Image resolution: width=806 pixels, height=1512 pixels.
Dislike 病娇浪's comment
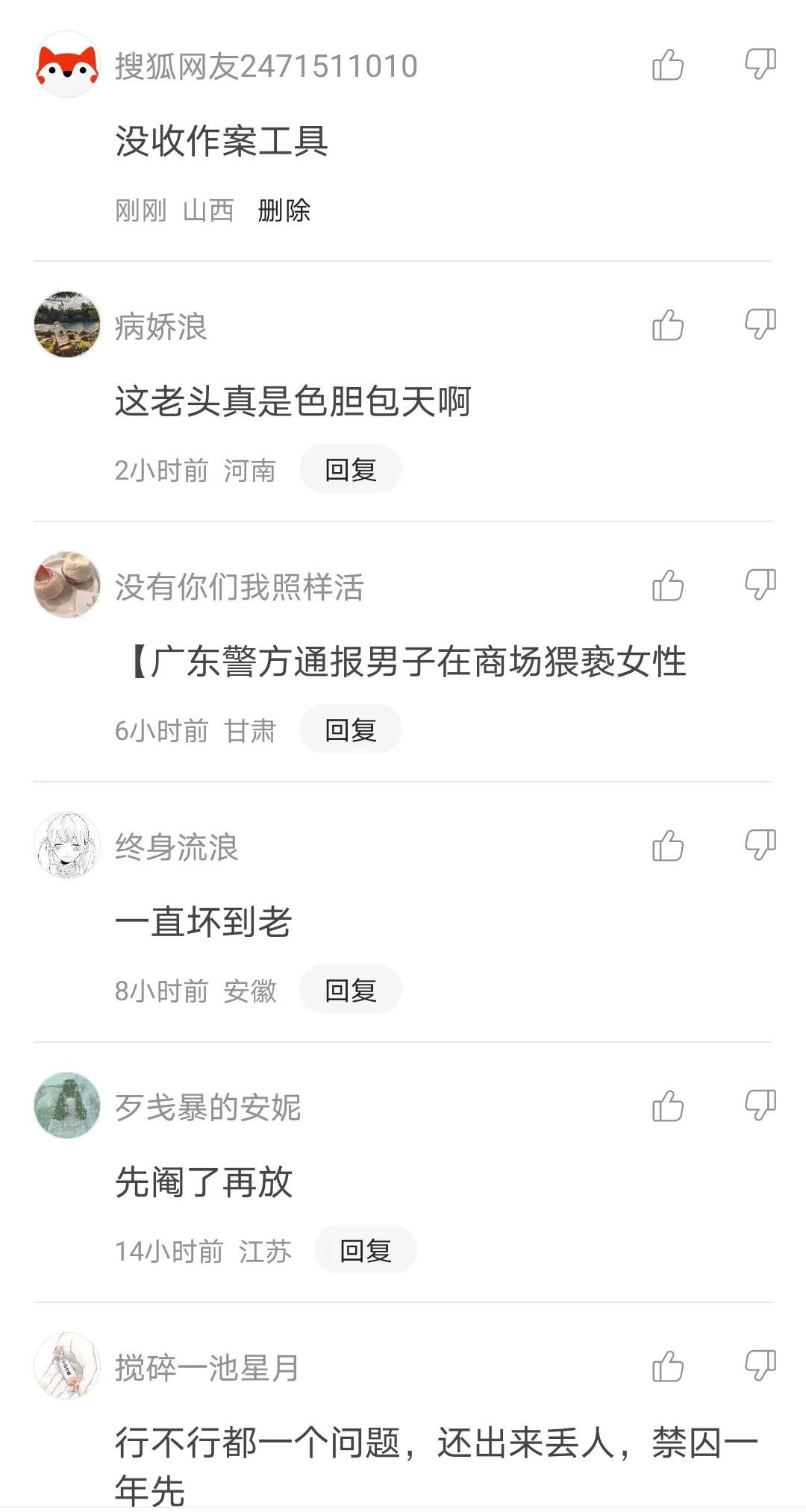pos(760,325)
